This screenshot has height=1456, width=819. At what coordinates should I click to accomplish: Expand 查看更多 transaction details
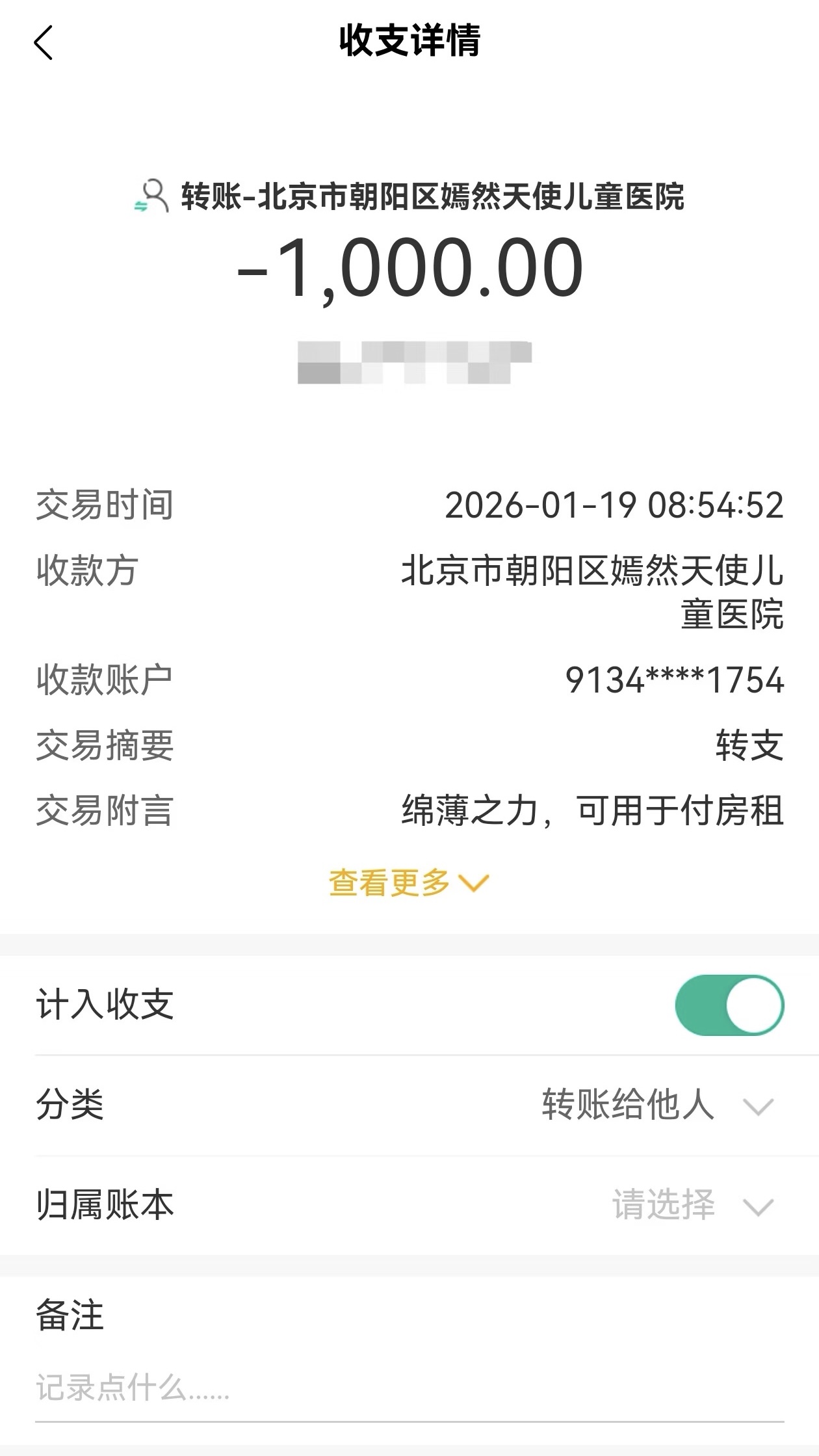pyautogui.click(x=408, y=883)
